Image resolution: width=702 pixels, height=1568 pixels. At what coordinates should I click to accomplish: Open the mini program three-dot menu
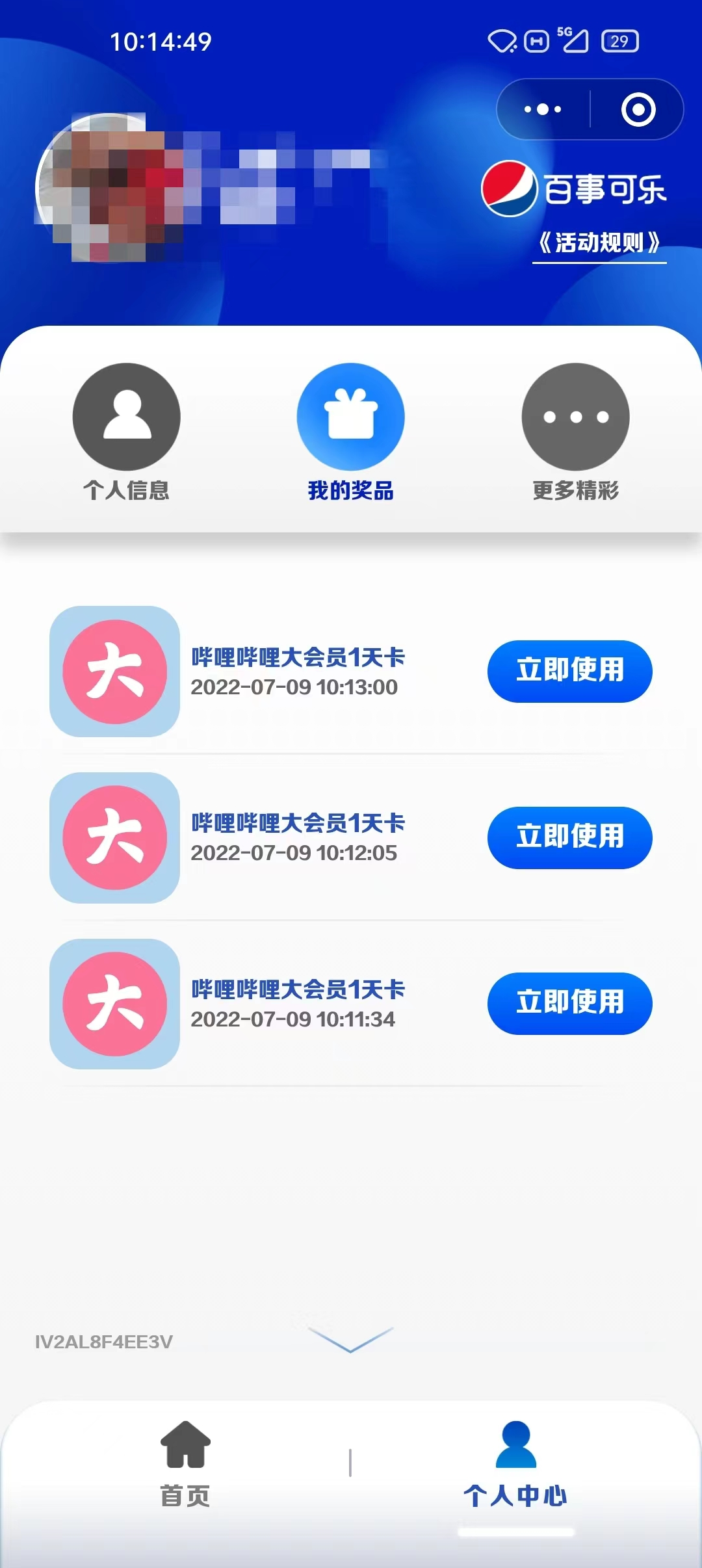pos(543,109)
